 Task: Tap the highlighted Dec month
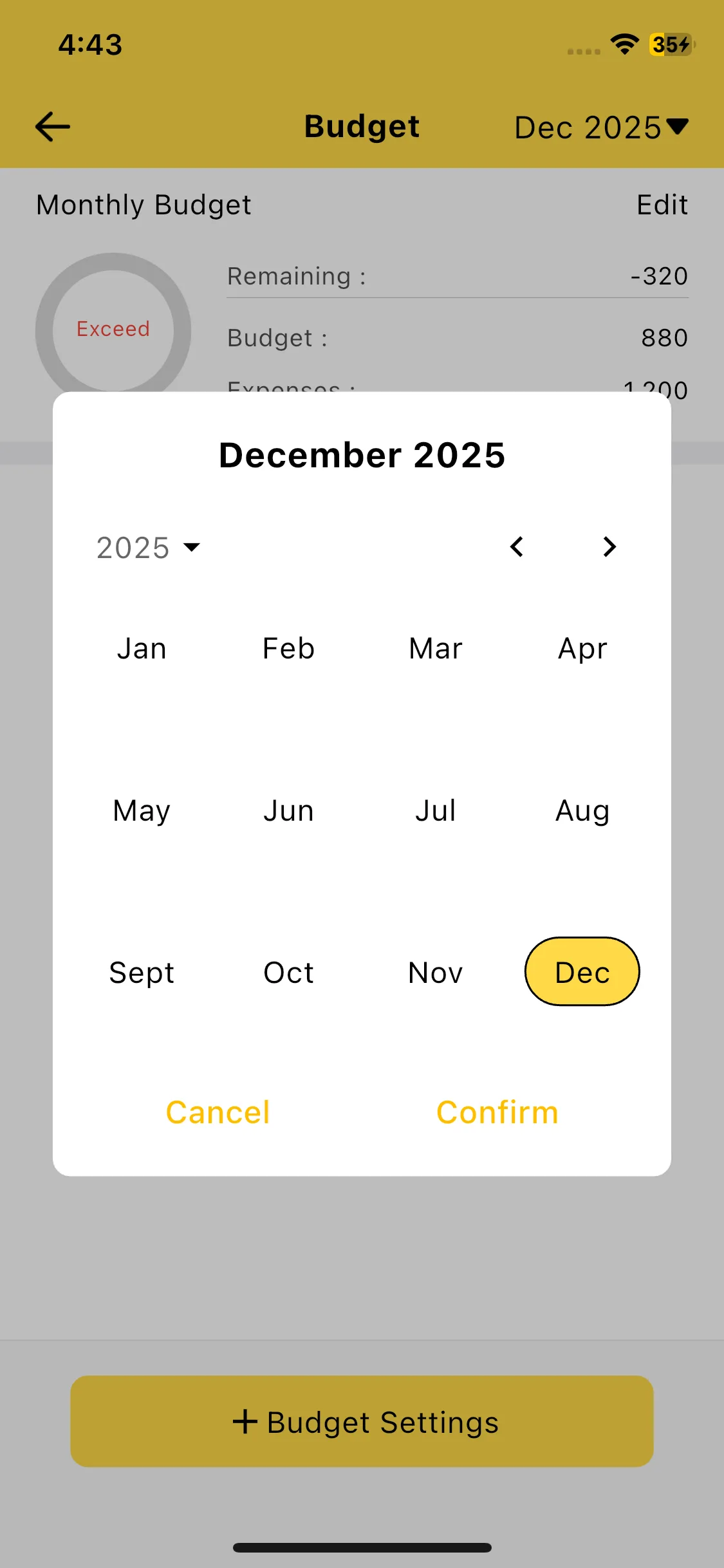click(x=582, y=972)
